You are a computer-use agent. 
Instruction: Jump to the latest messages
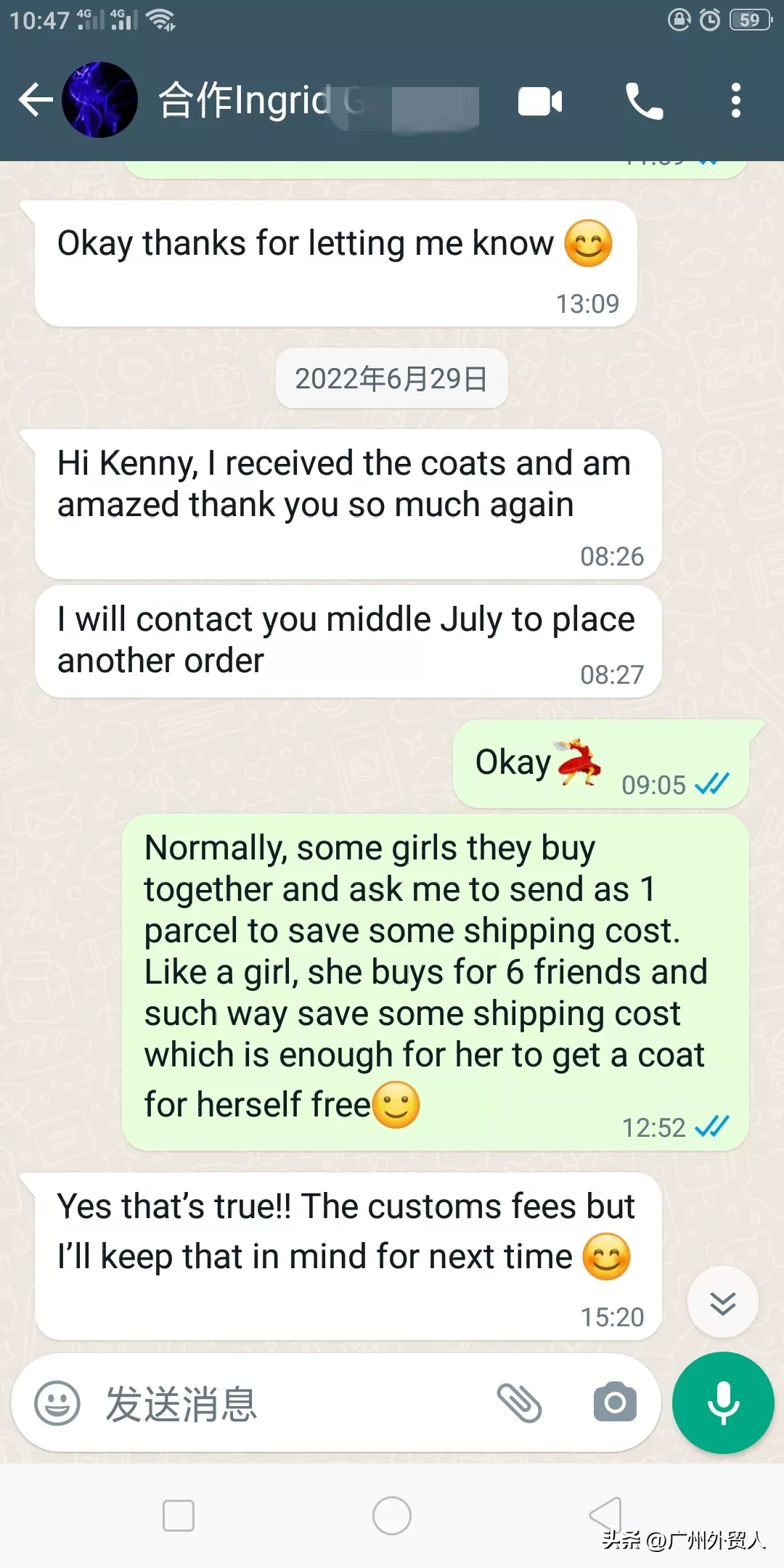(722, 1302)
